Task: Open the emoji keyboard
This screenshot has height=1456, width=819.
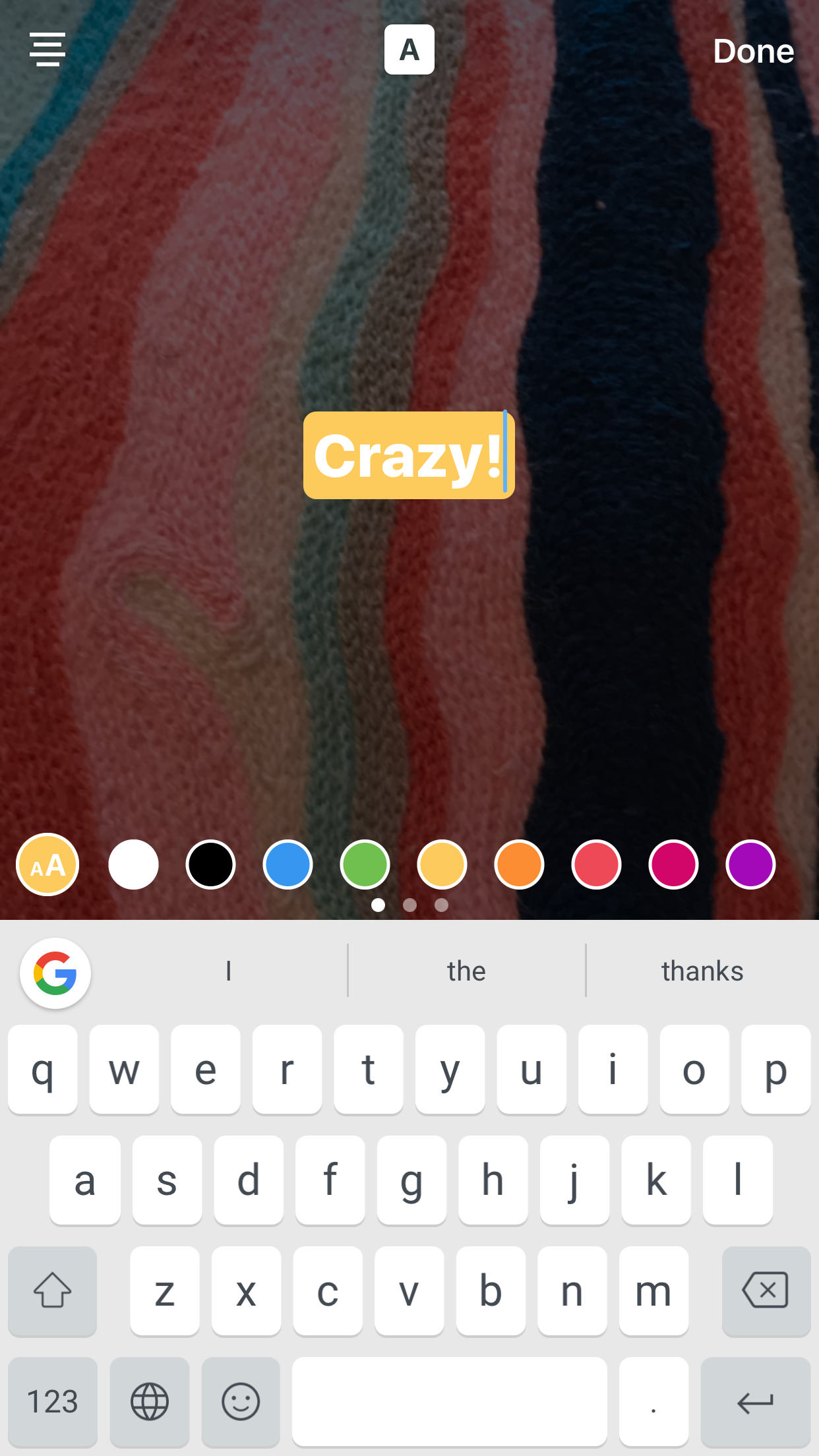Action: point(241,1401)
